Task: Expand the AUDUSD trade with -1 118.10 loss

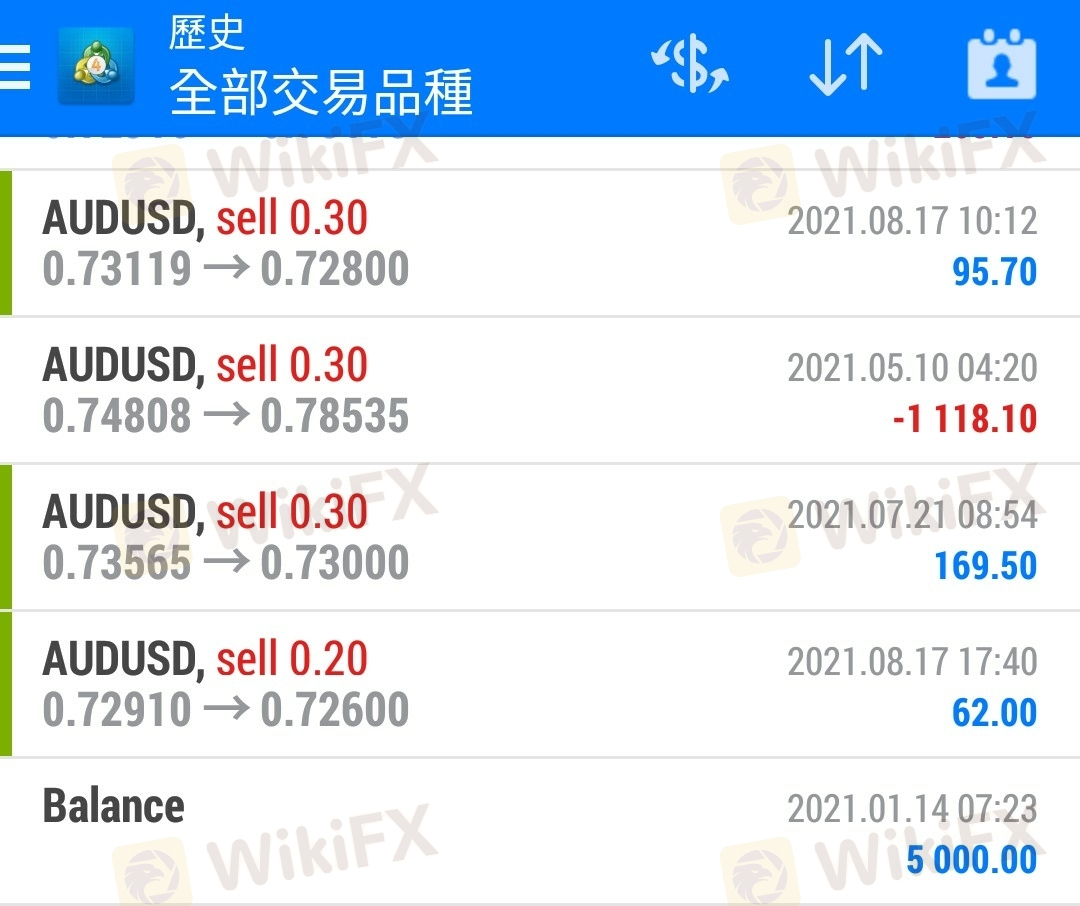Action: [540, 391]
